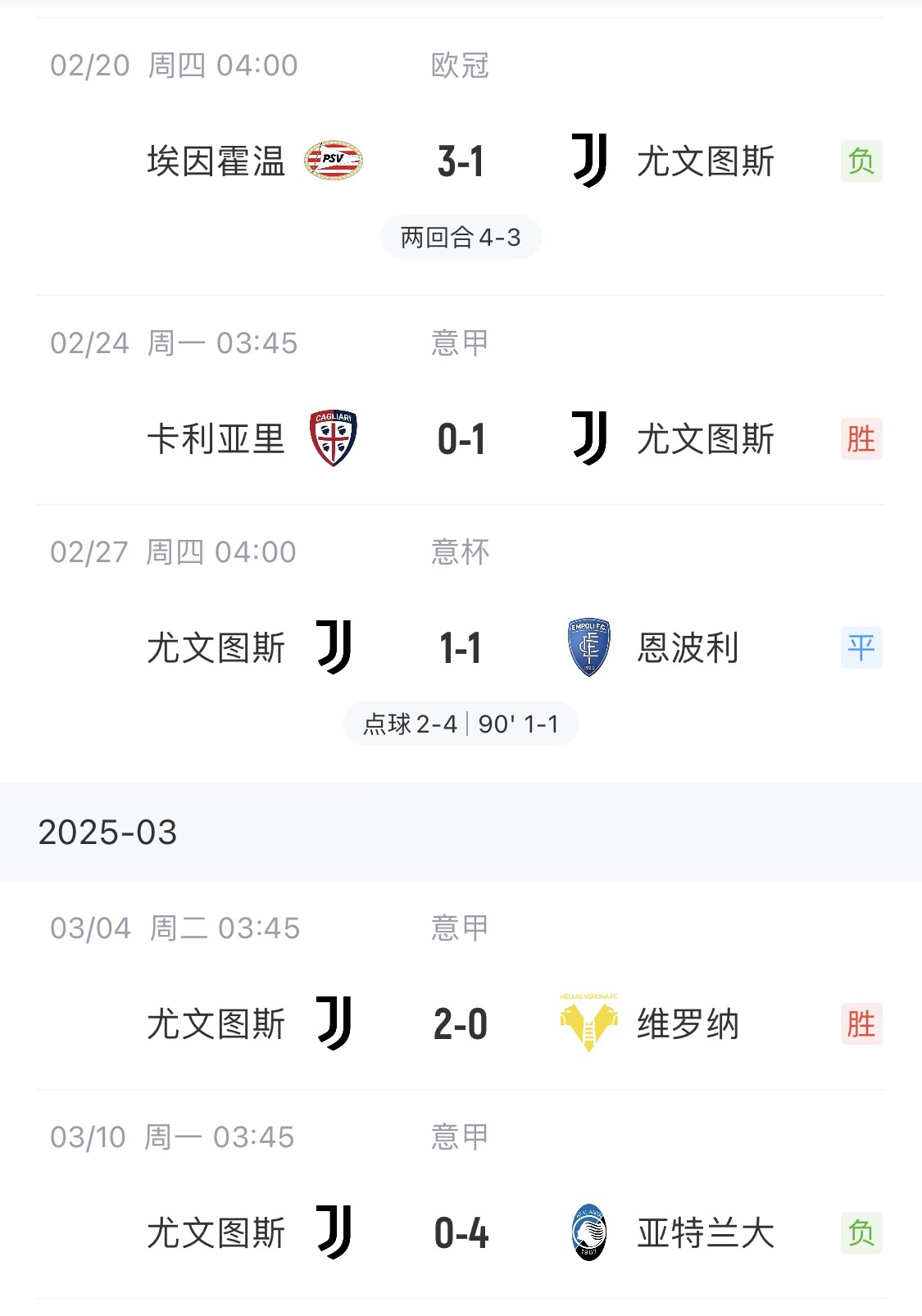Open the 尤文图斯 vs 亚特兰大 0-4 match

[461, 1233]
